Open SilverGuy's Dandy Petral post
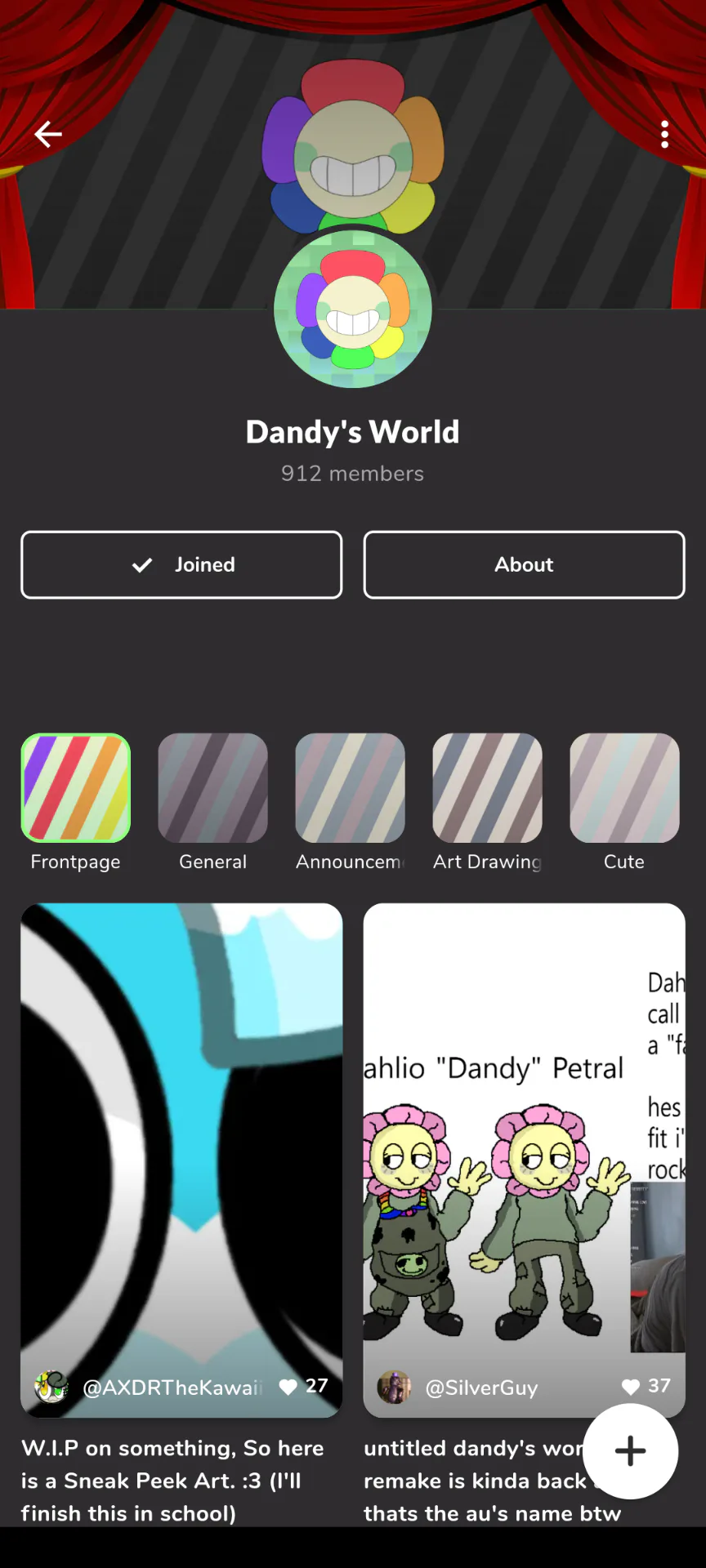The image size is (706, 1568). (x=524, y=1160)
